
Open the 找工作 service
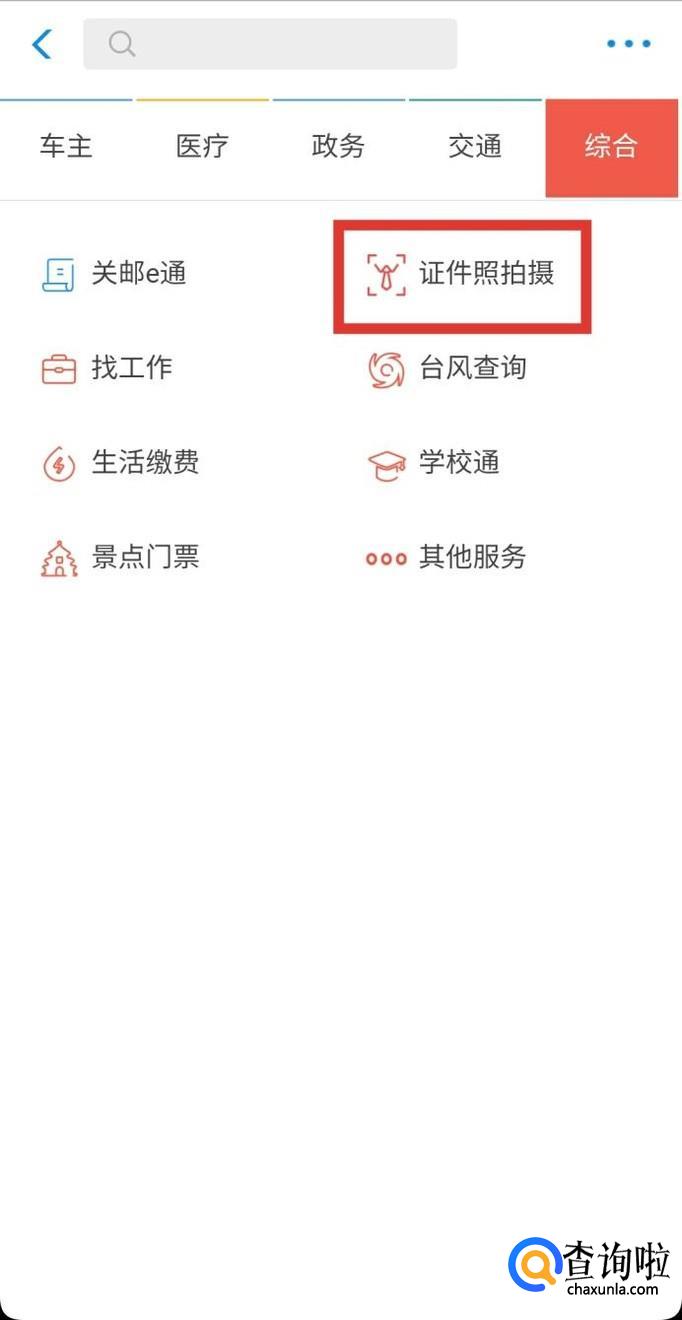[107, 368]
